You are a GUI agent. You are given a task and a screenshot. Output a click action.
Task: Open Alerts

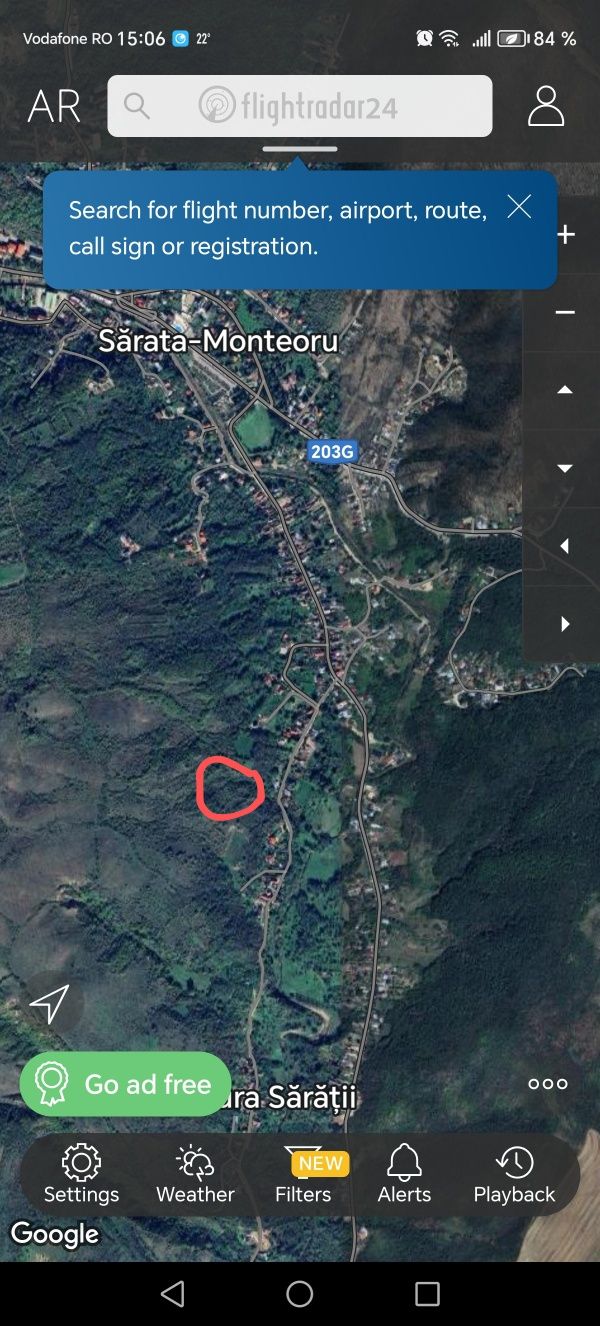coord(404,1174)
